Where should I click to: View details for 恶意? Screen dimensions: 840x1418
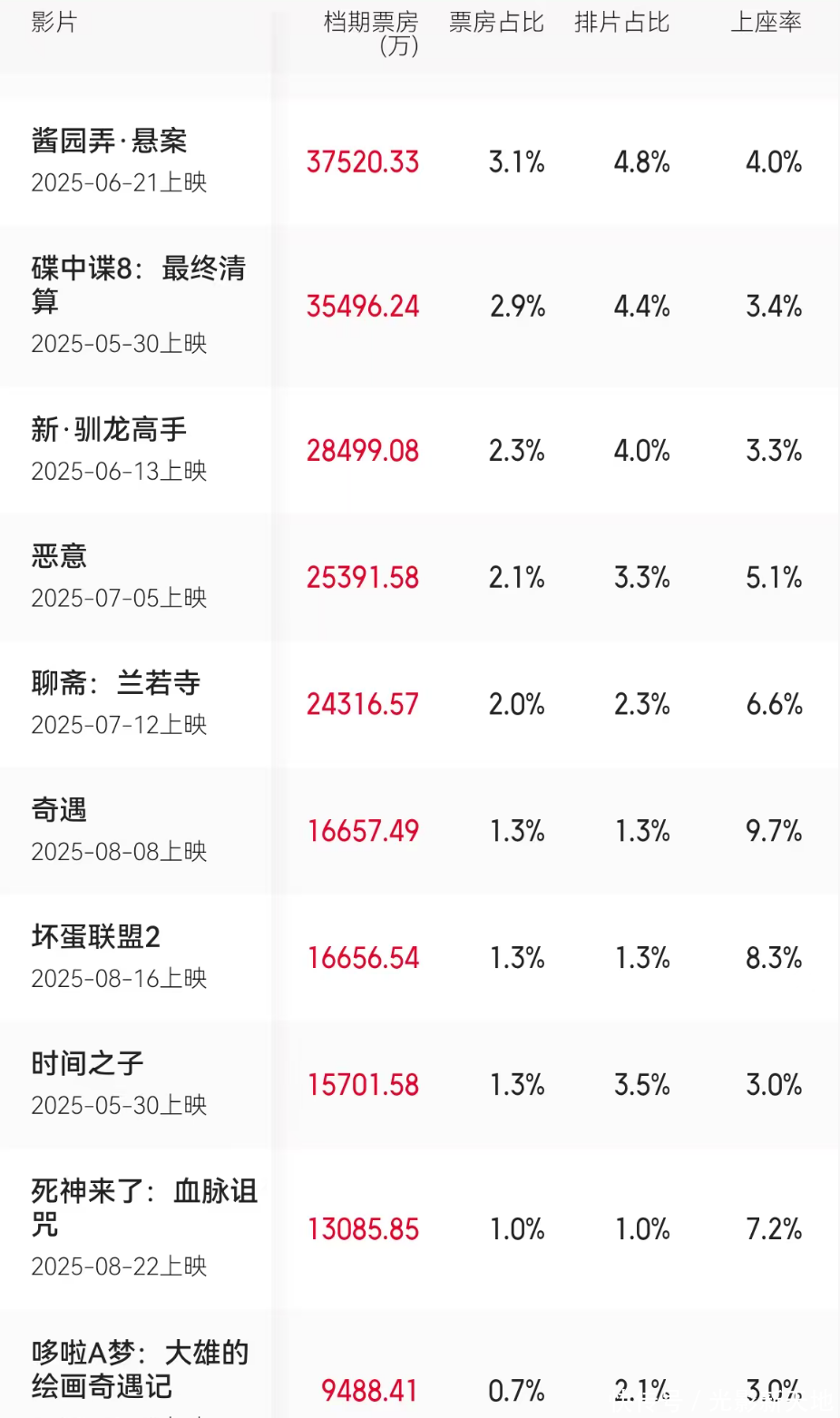(x=420, y=577)
